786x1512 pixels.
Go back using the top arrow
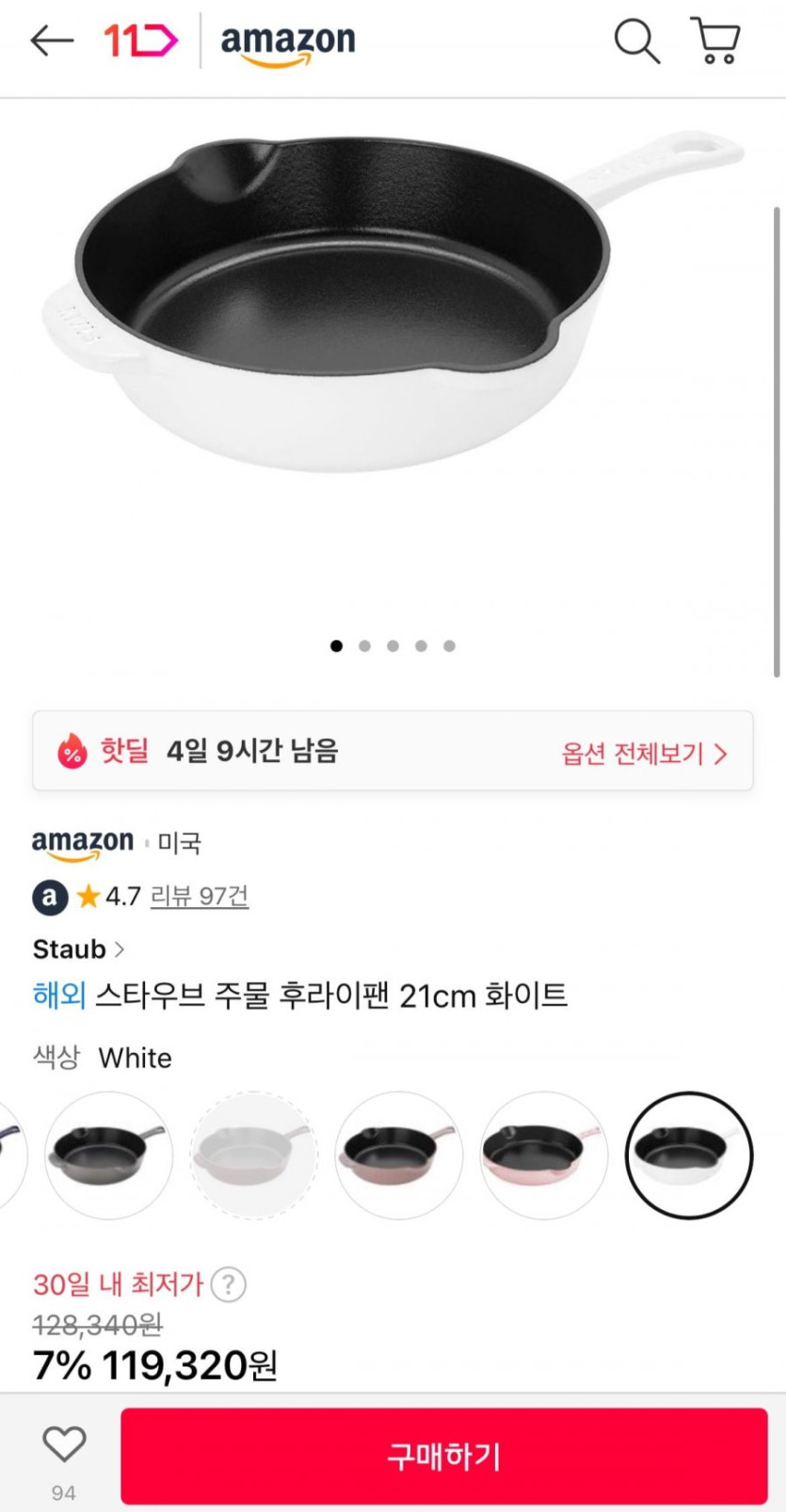pyautogui.click(x=52, y=40)
